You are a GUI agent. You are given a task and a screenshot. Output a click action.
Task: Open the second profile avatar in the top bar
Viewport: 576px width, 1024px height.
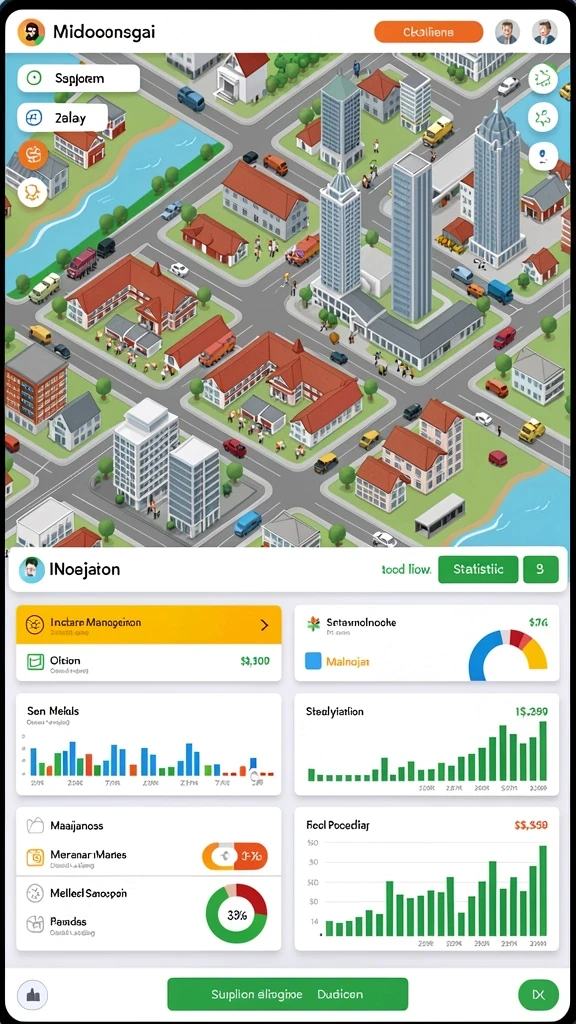pos(544,31)
